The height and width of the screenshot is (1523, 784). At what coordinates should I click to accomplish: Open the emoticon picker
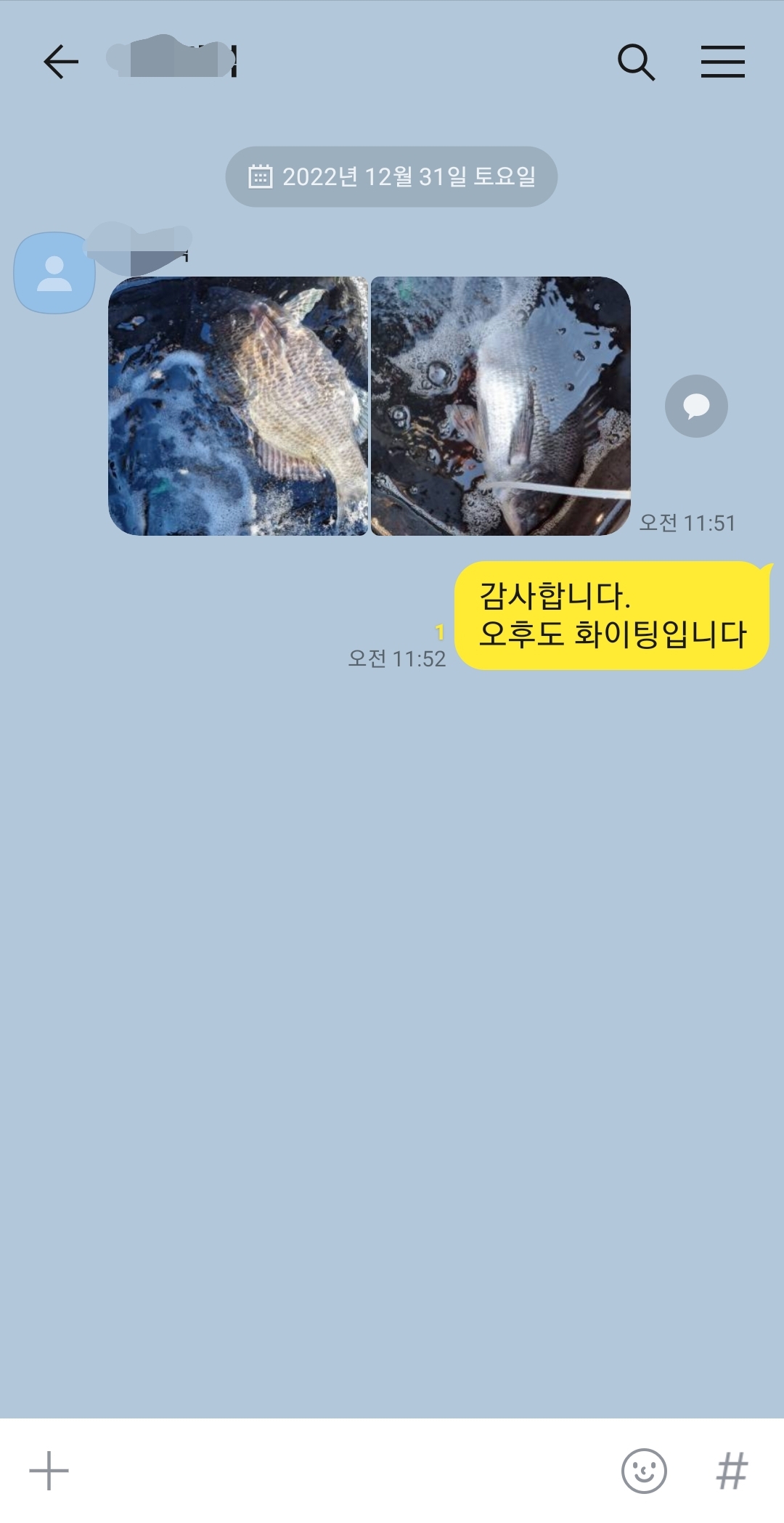click(643, 1471)
